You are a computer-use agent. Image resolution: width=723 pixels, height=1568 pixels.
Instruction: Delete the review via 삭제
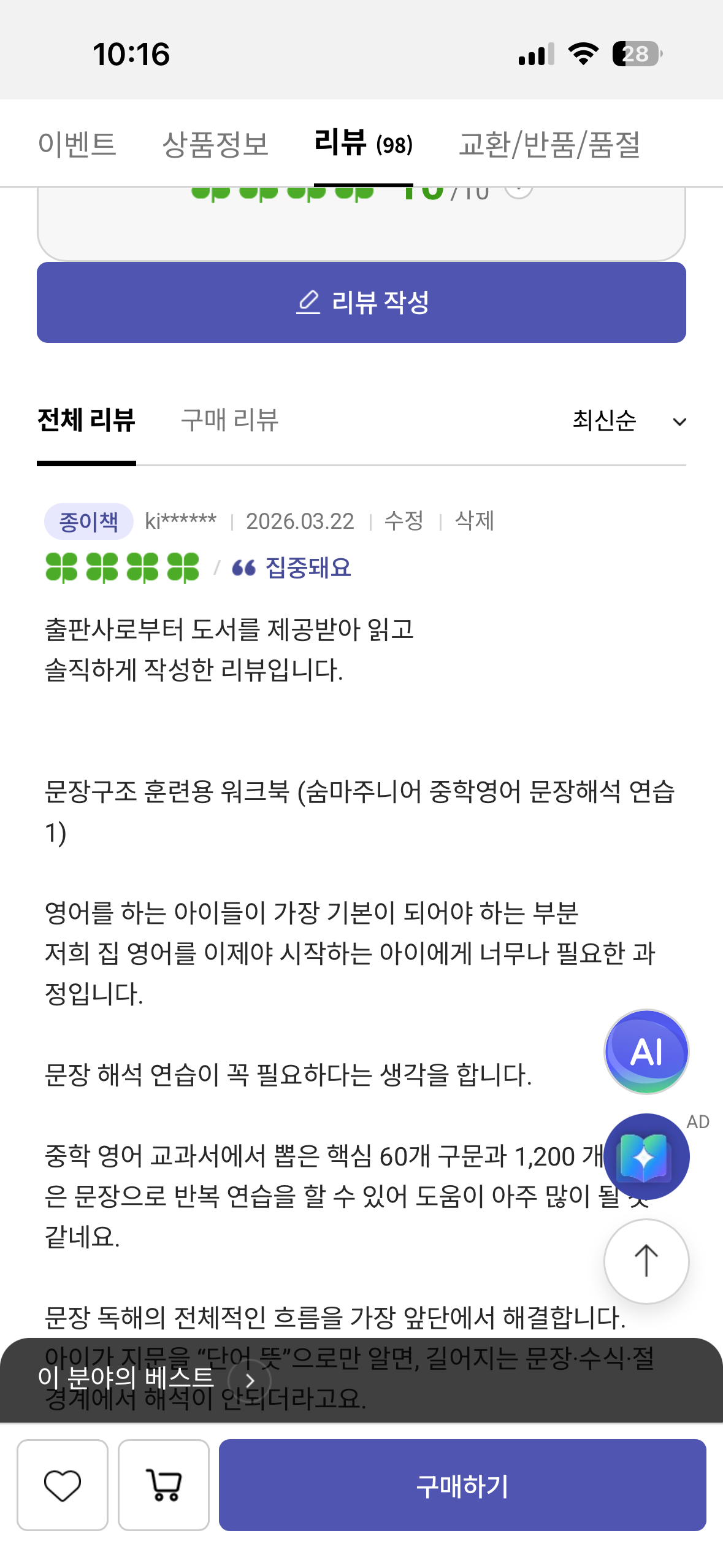pos(474,521)
